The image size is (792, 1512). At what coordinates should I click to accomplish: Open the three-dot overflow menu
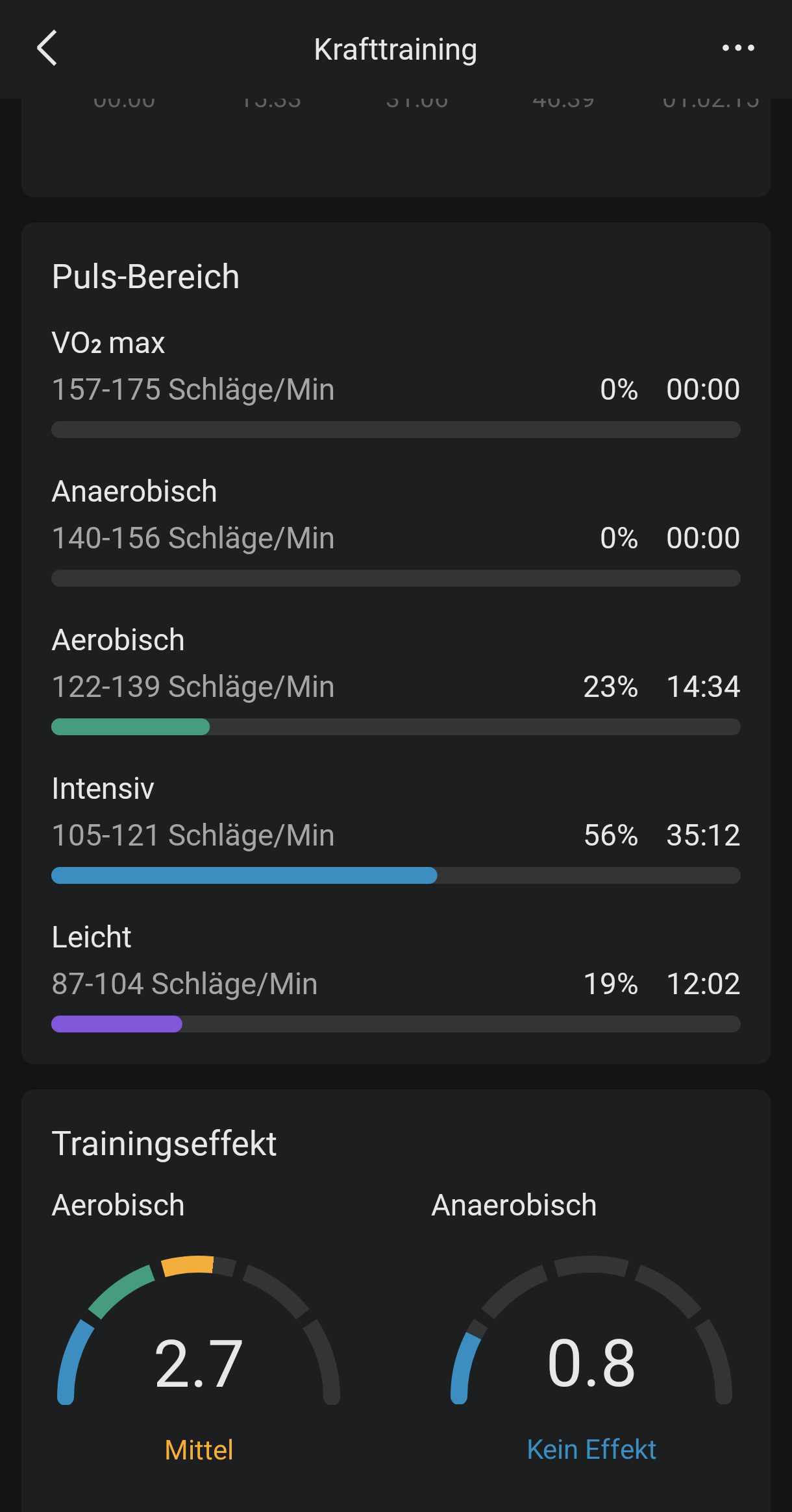point(738,48)
